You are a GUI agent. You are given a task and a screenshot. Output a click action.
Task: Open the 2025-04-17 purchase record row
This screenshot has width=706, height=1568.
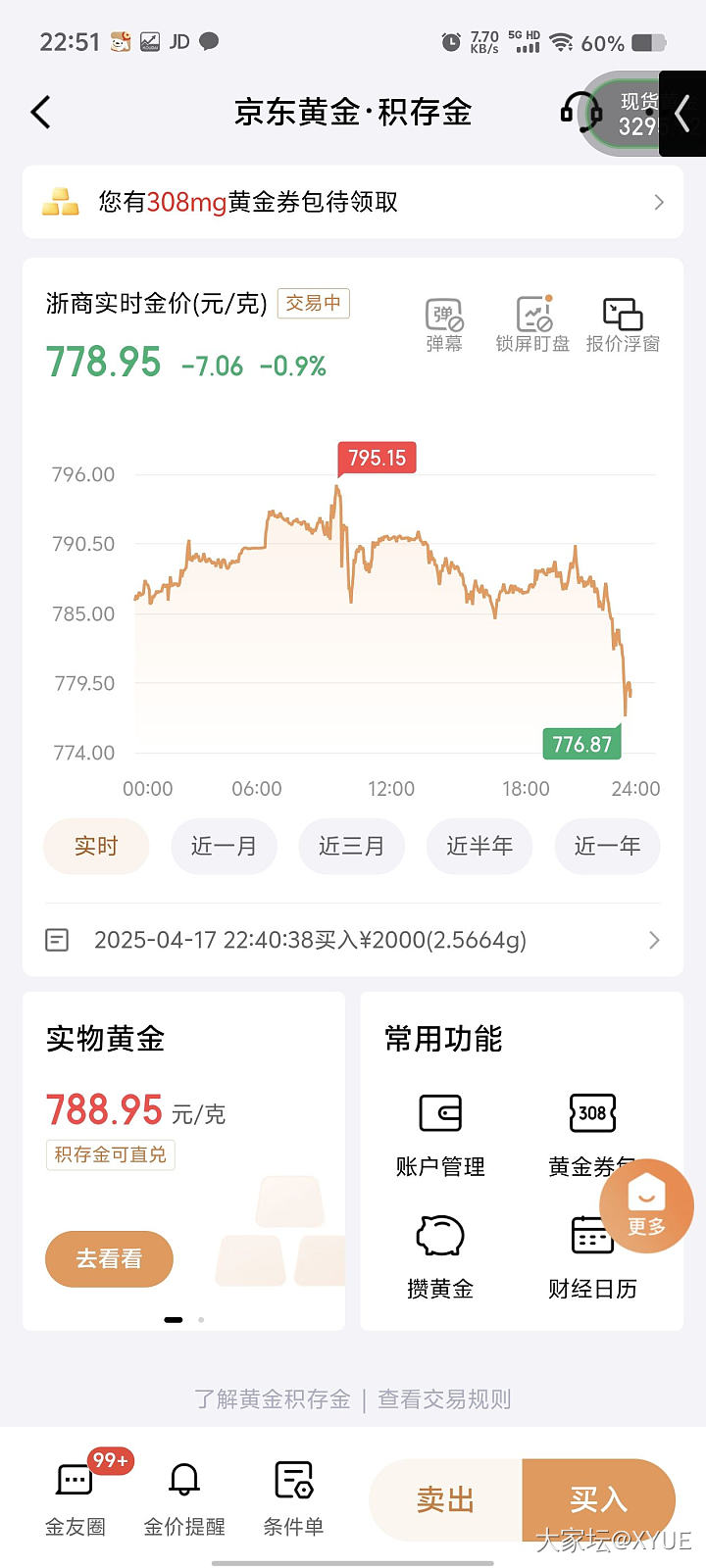(353, 941)
